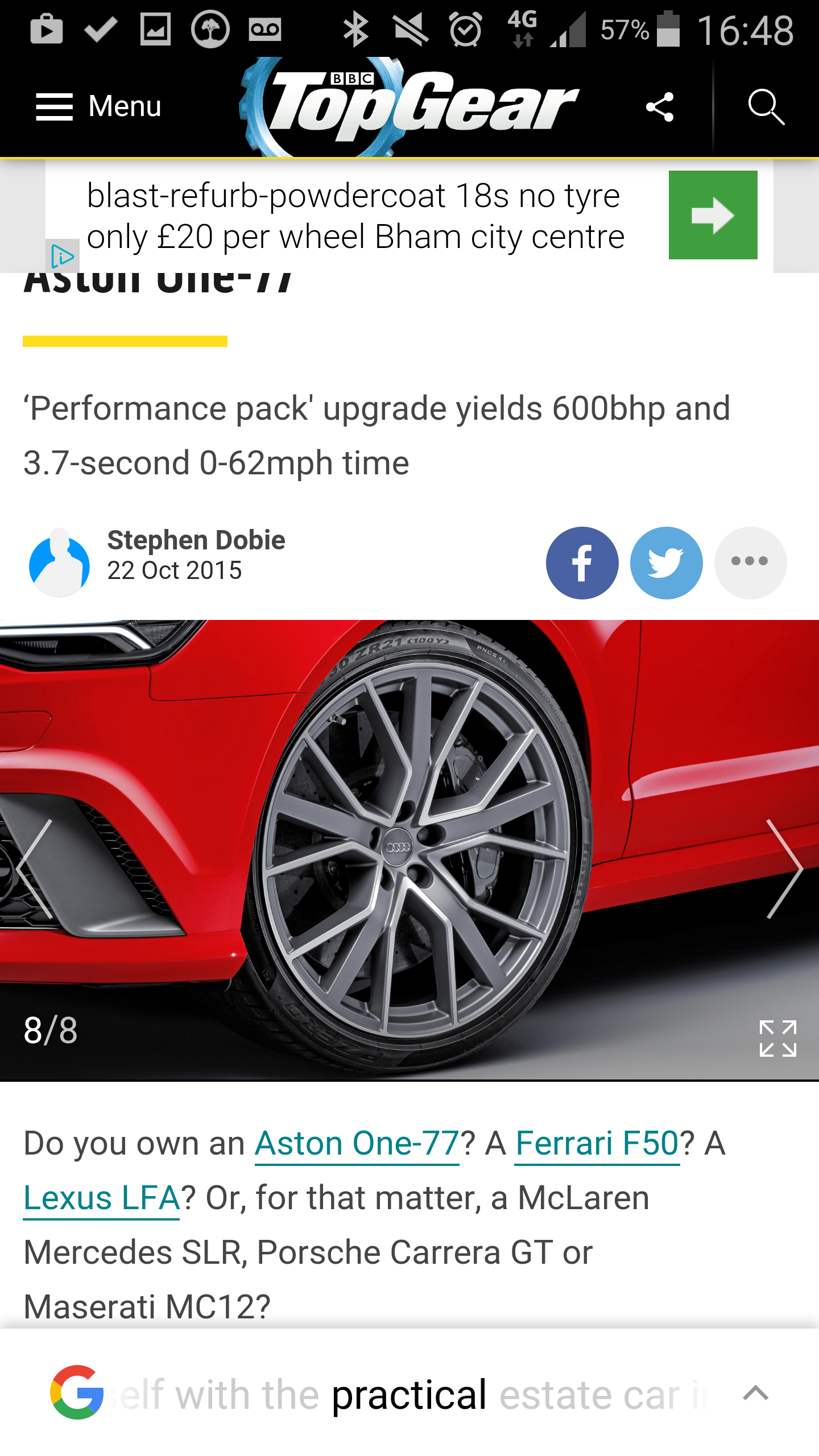Expand the gallery to fullscreen
The image size is (819, 1456).
tap(777, 1039)
